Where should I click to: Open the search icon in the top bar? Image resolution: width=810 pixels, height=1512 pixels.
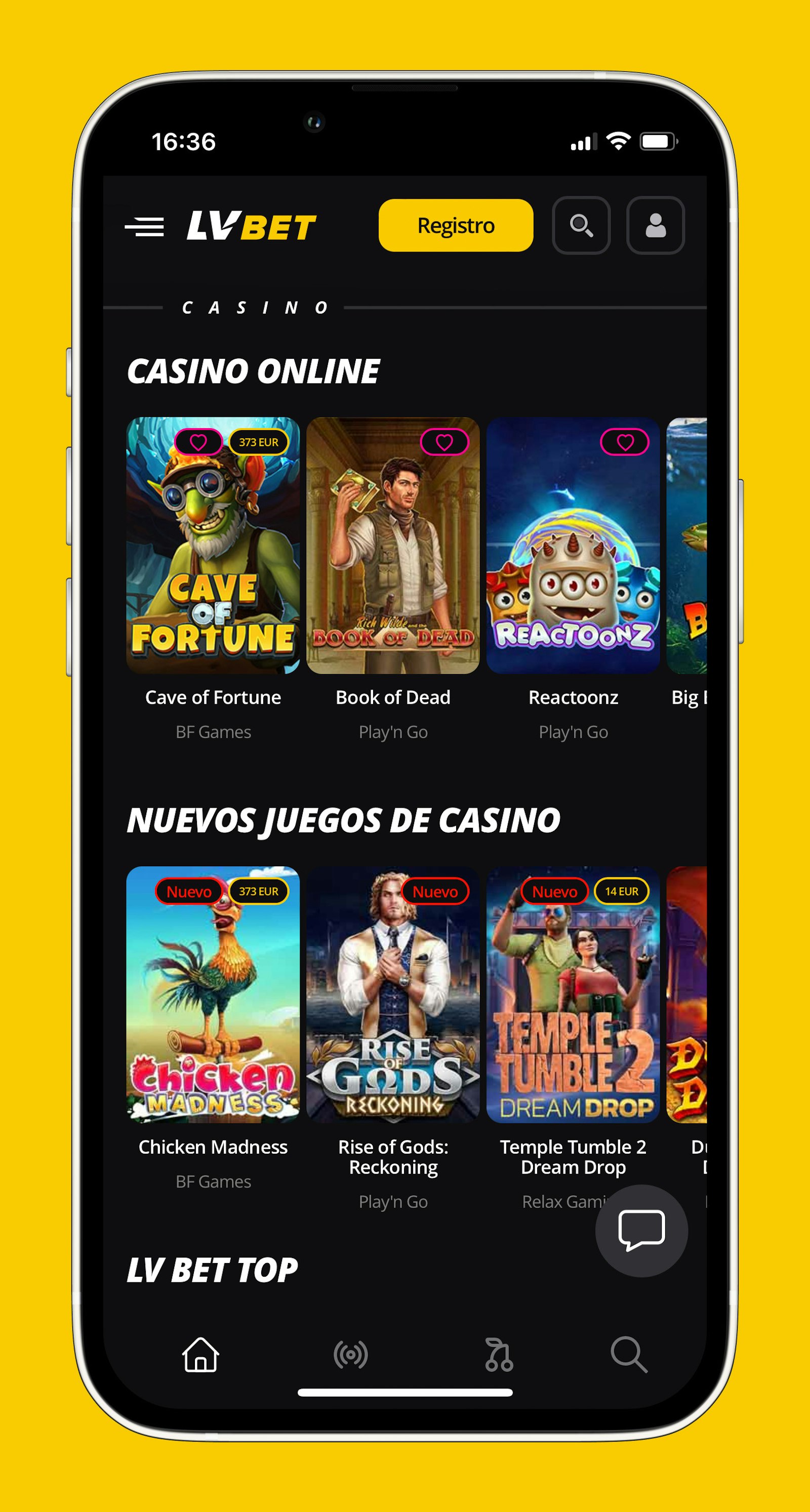[x=582, y=225]
